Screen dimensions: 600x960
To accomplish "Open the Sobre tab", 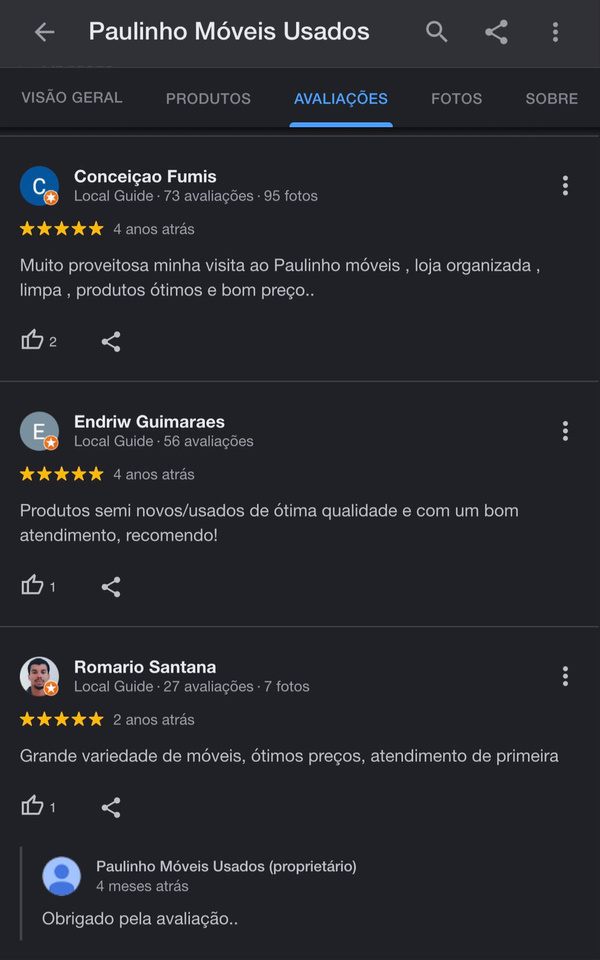I will click(552, 99).
